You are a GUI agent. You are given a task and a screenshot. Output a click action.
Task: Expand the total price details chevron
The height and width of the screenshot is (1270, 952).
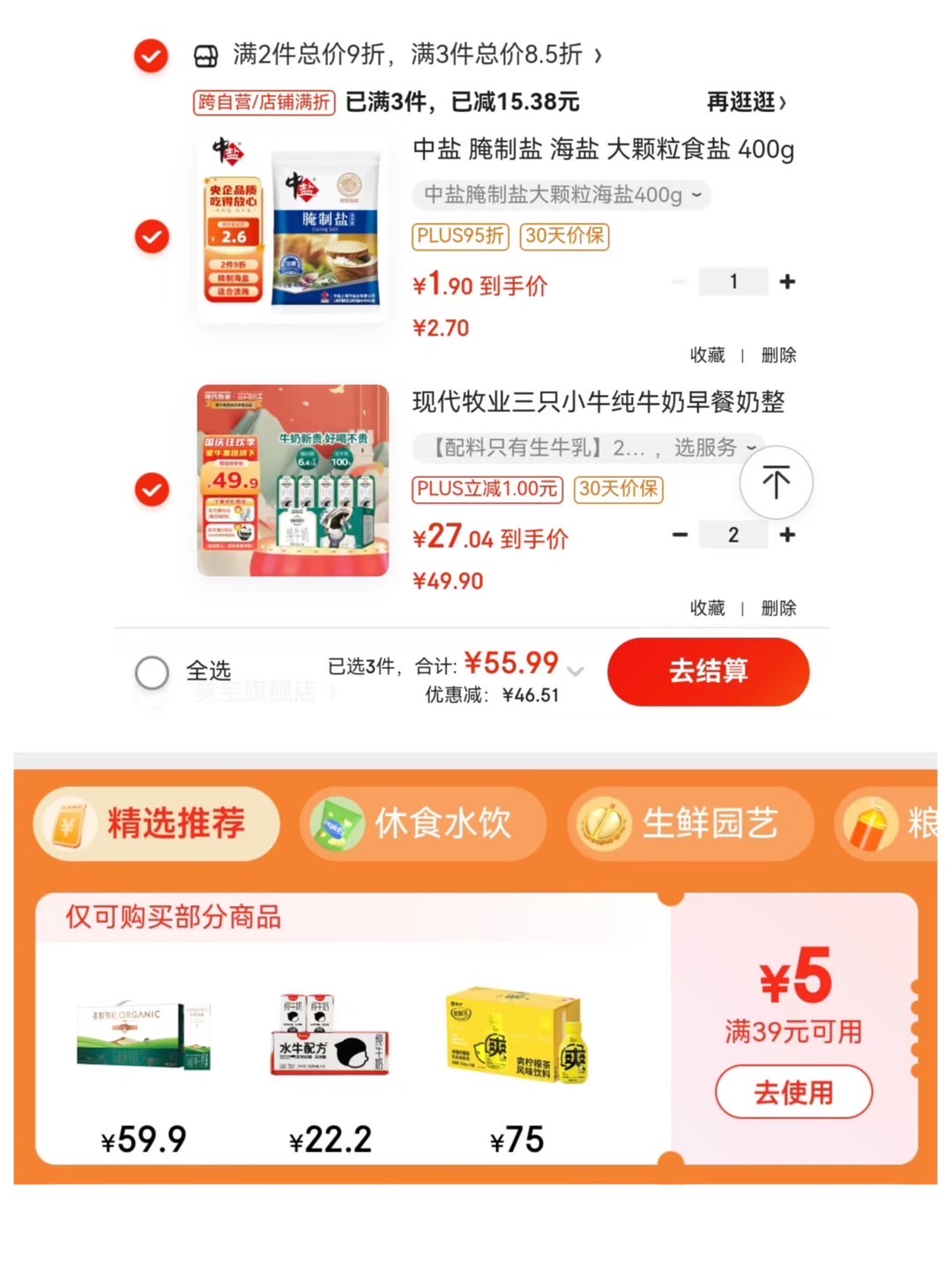pyautogui.click(x=576, y=672)
